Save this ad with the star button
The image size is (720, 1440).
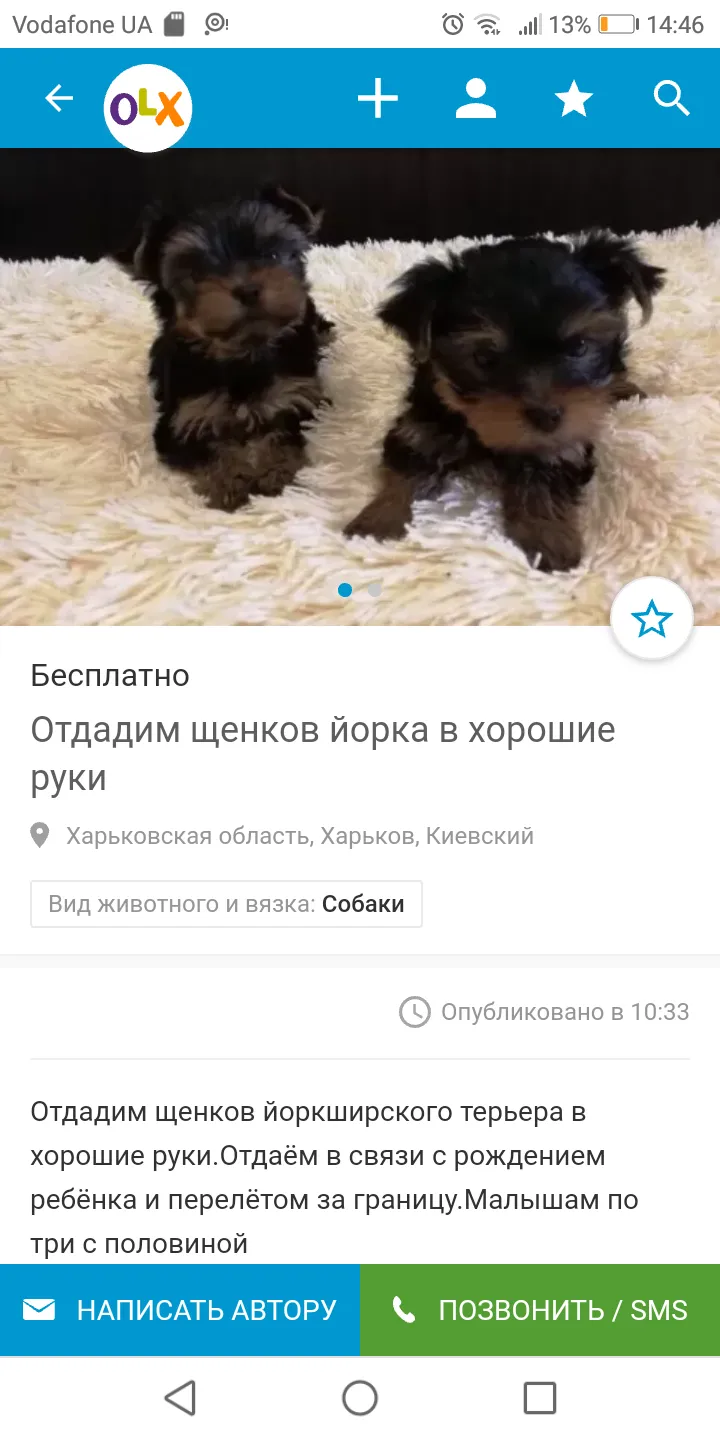[x=652, y=620]
